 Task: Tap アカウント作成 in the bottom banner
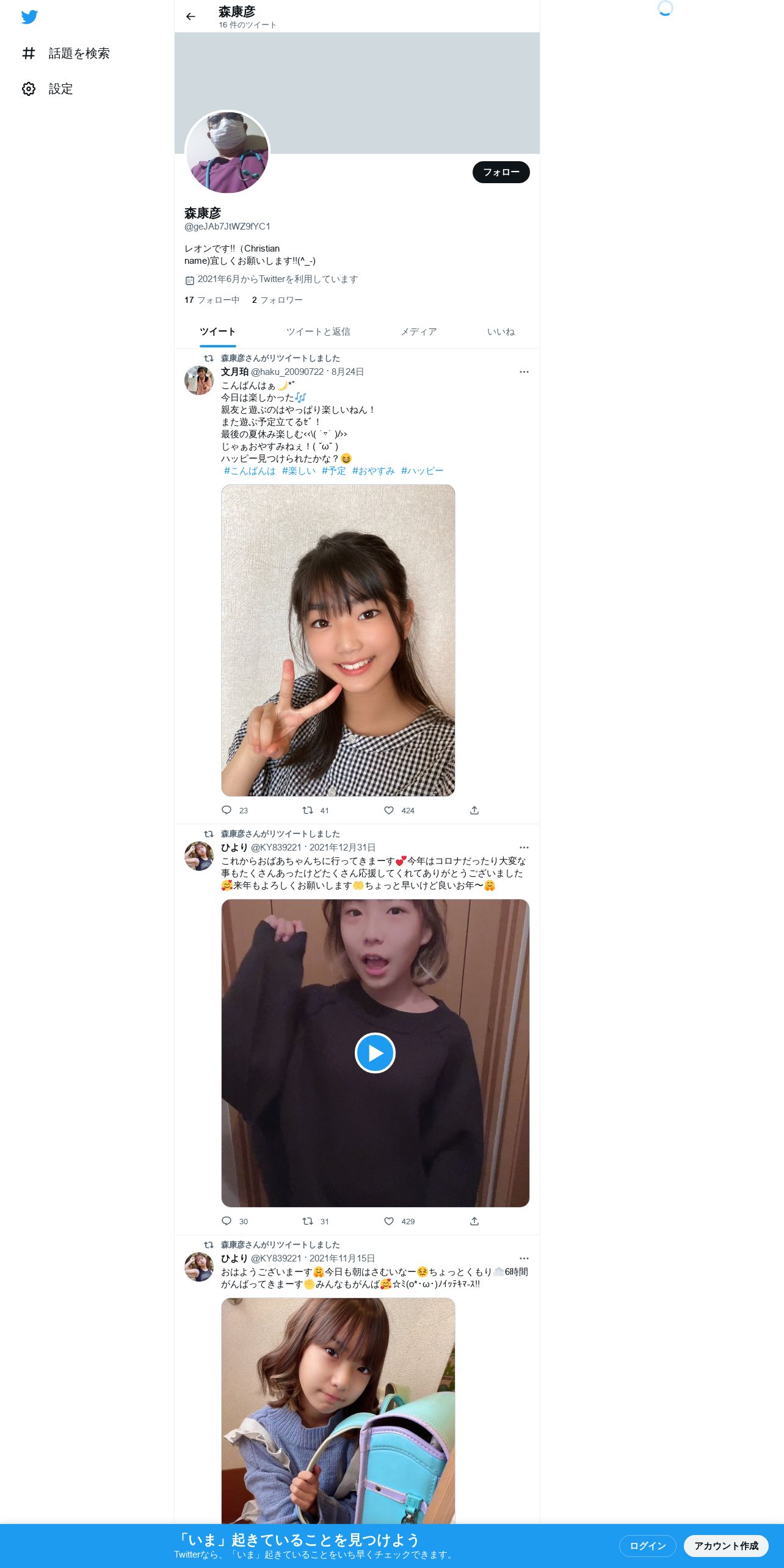click(726, 1545)
